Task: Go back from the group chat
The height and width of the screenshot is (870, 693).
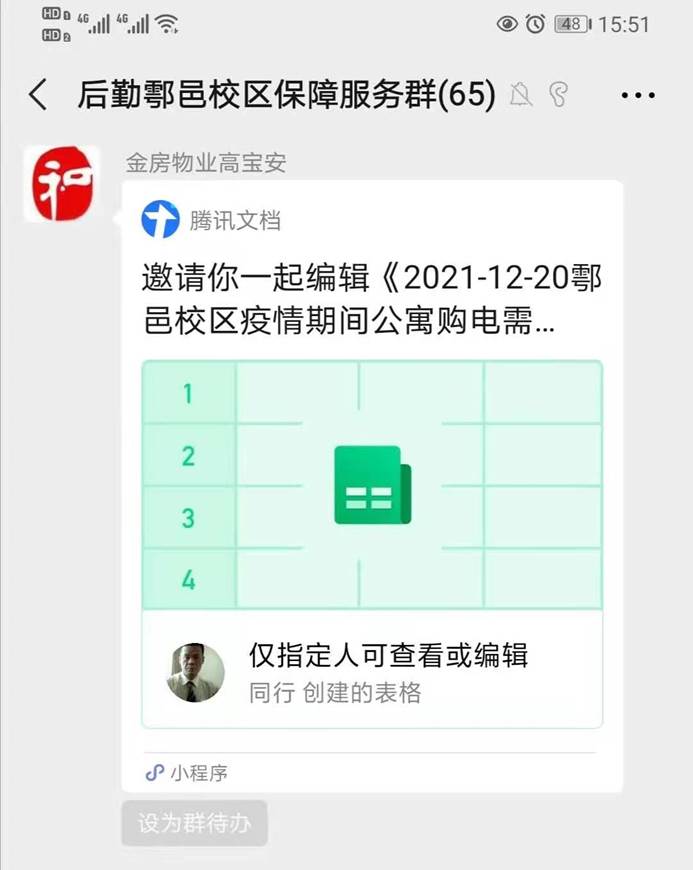Action: (38, 95)
